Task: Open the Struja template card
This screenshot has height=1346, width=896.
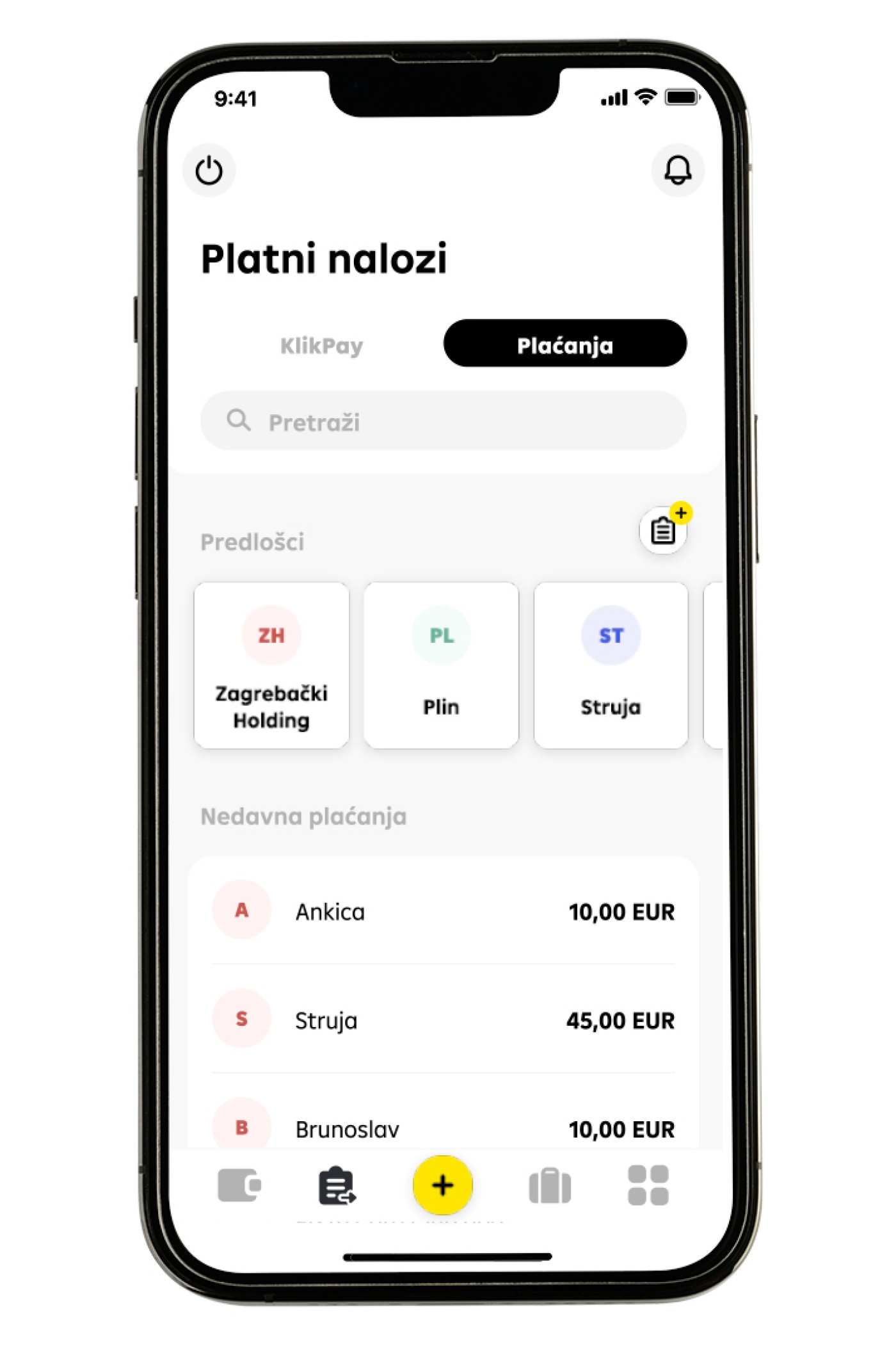Action: 611,665
